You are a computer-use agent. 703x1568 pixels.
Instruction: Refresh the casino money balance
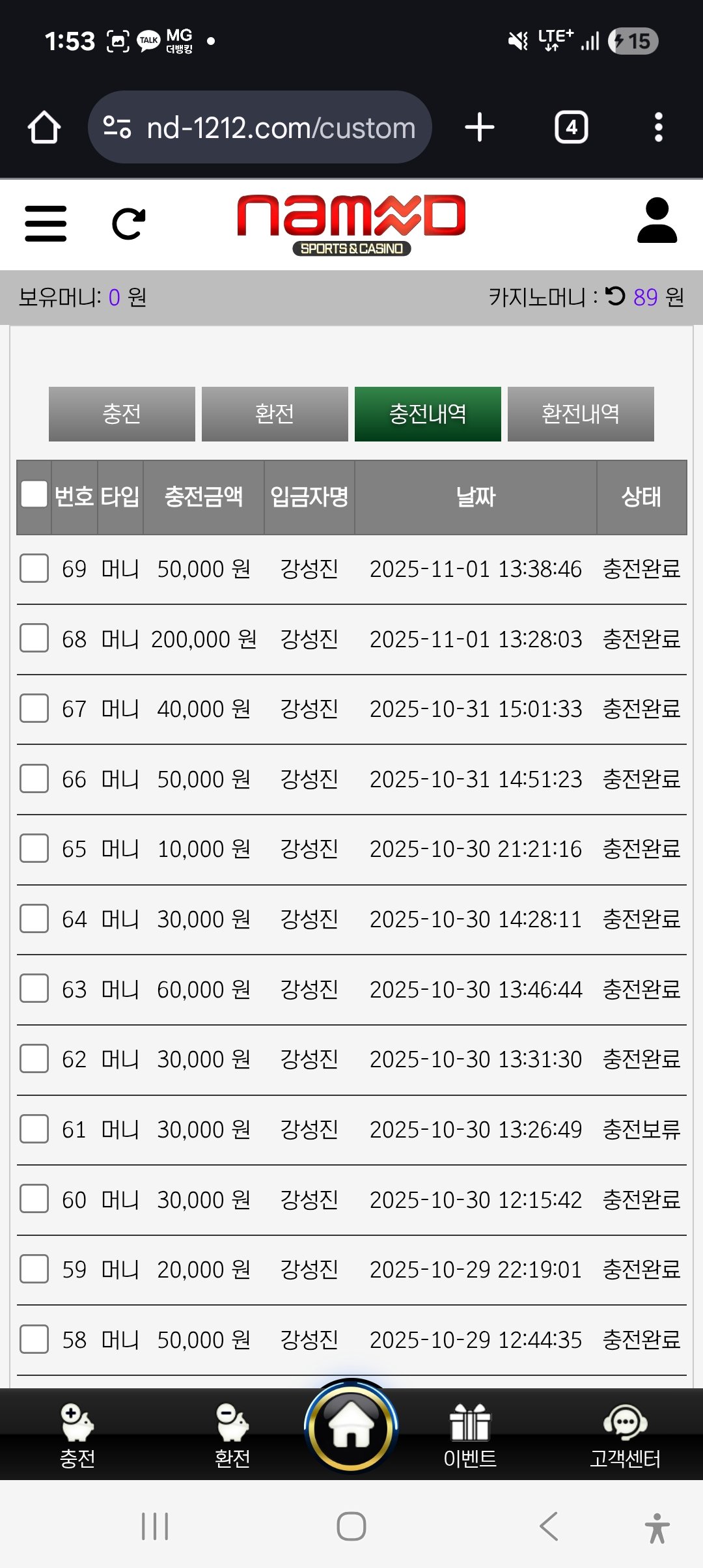point(615,296)
